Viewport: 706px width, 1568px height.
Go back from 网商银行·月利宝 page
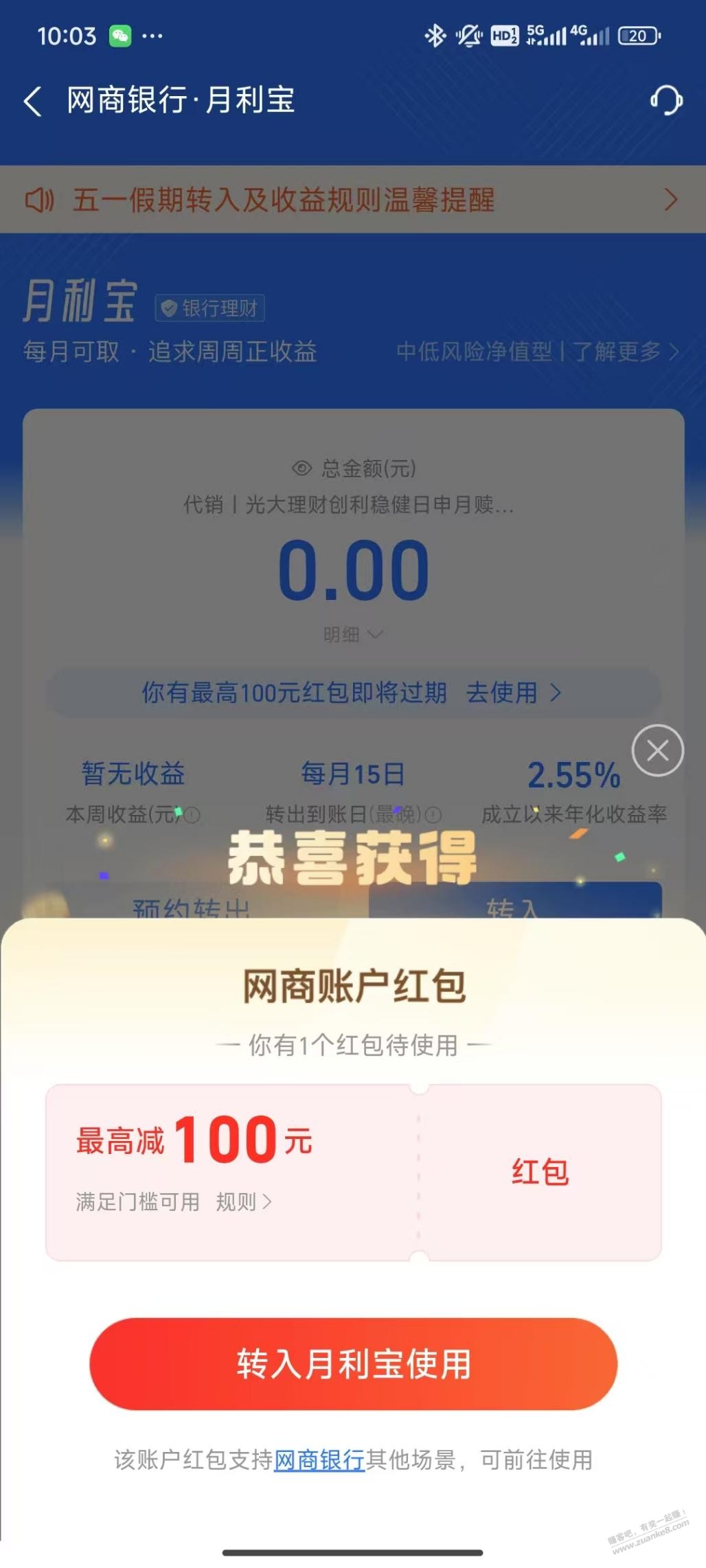click(33, 101)
